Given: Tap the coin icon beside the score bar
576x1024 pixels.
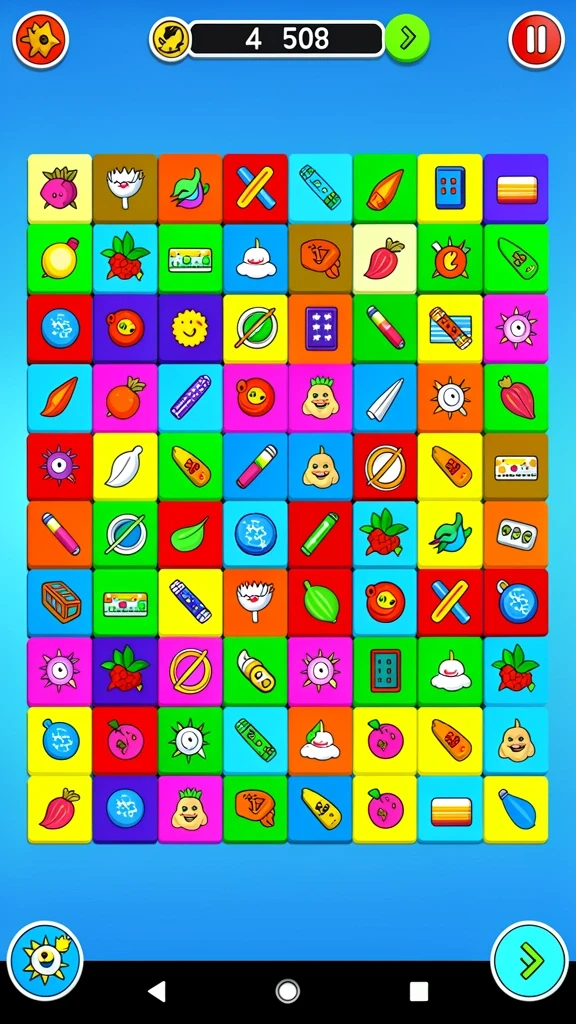Looking at the screenshot, I should [x=171, y=39].
